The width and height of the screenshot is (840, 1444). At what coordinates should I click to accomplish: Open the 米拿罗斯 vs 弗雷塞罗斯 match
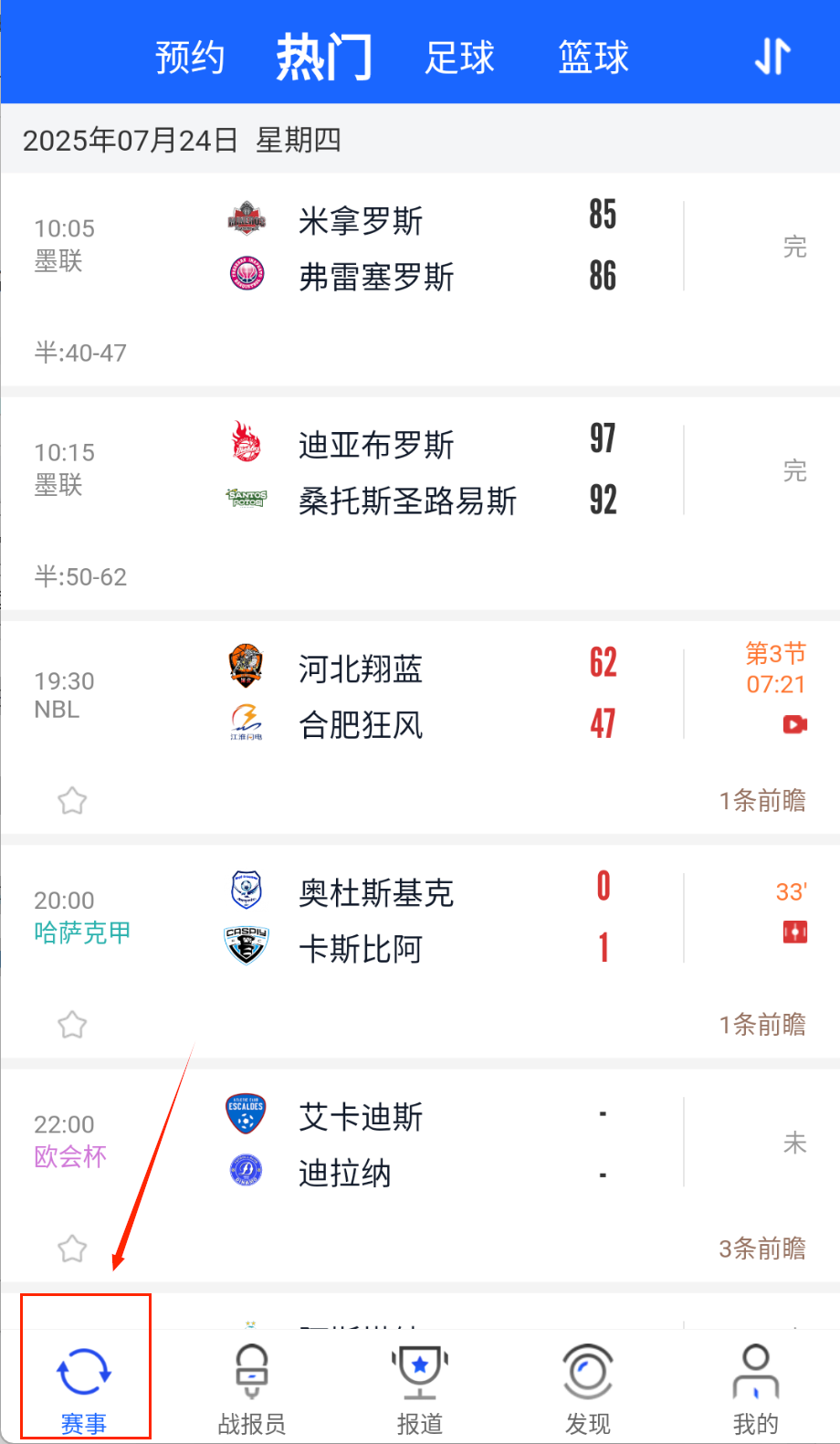pos(420,279)
